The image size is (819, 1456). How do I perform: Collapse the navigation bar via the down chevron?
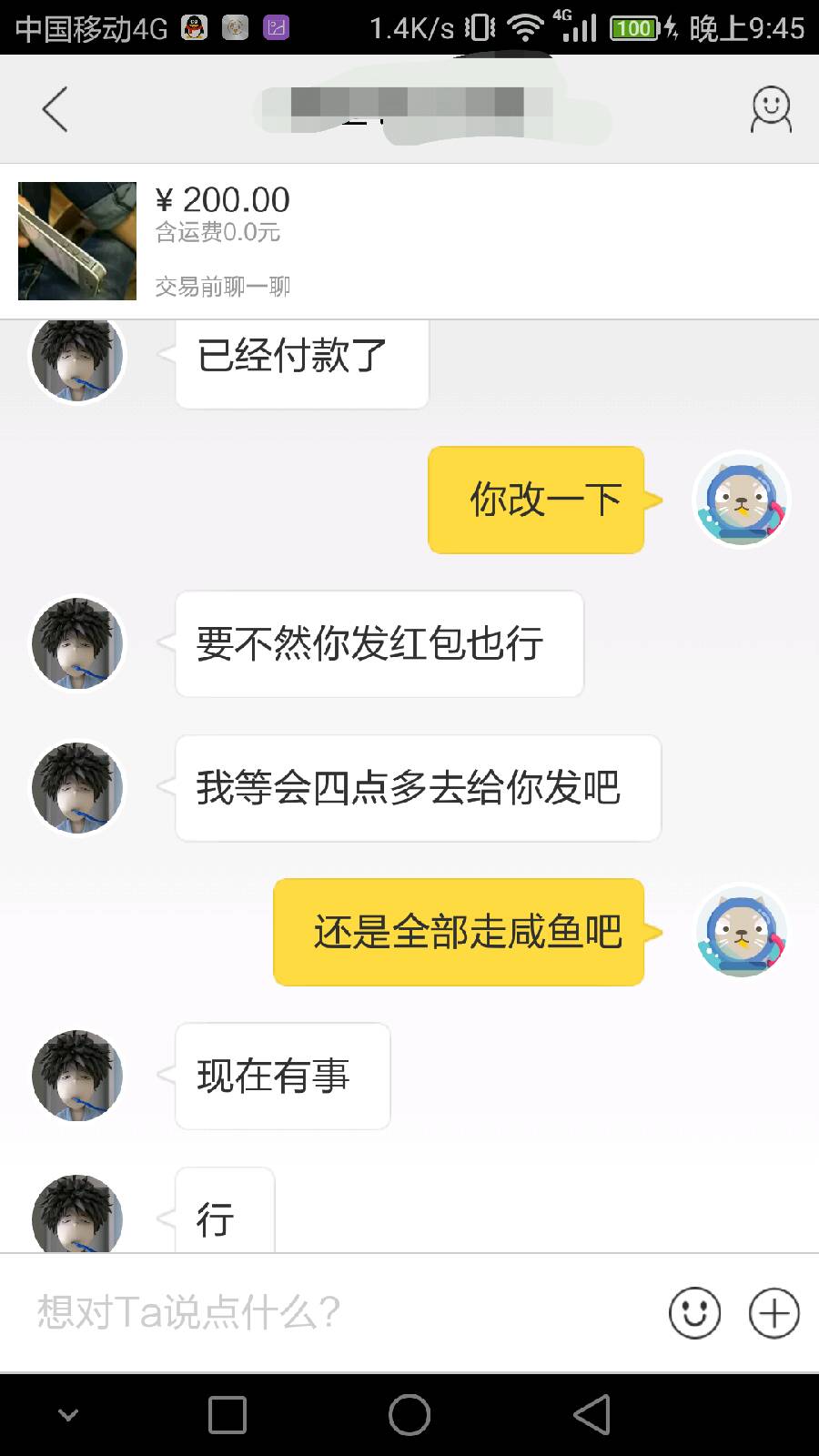[x=68, y=1415]
